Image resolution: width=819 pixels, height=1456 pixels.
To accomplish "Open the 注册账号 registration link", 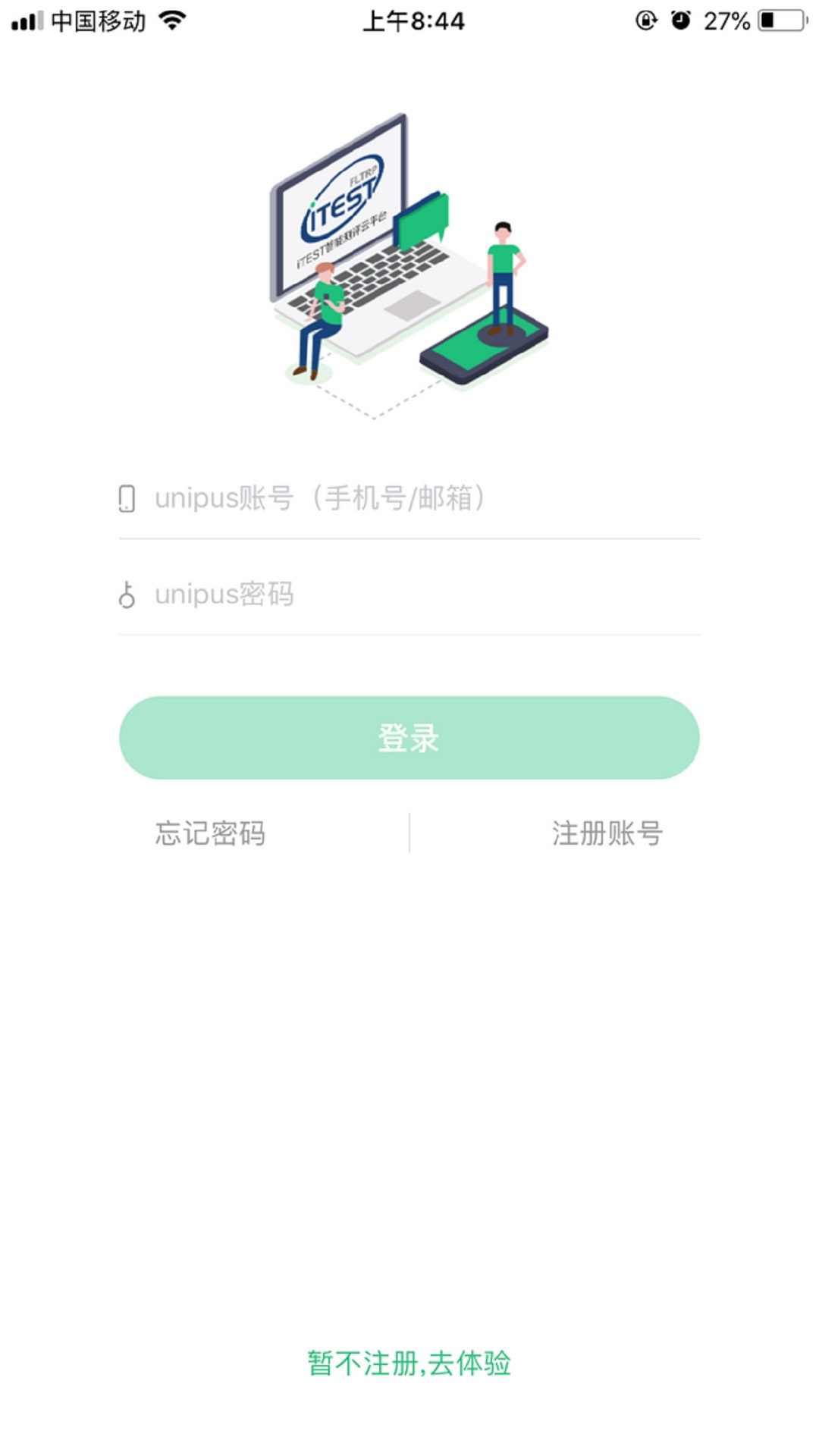I will (607, 833).
